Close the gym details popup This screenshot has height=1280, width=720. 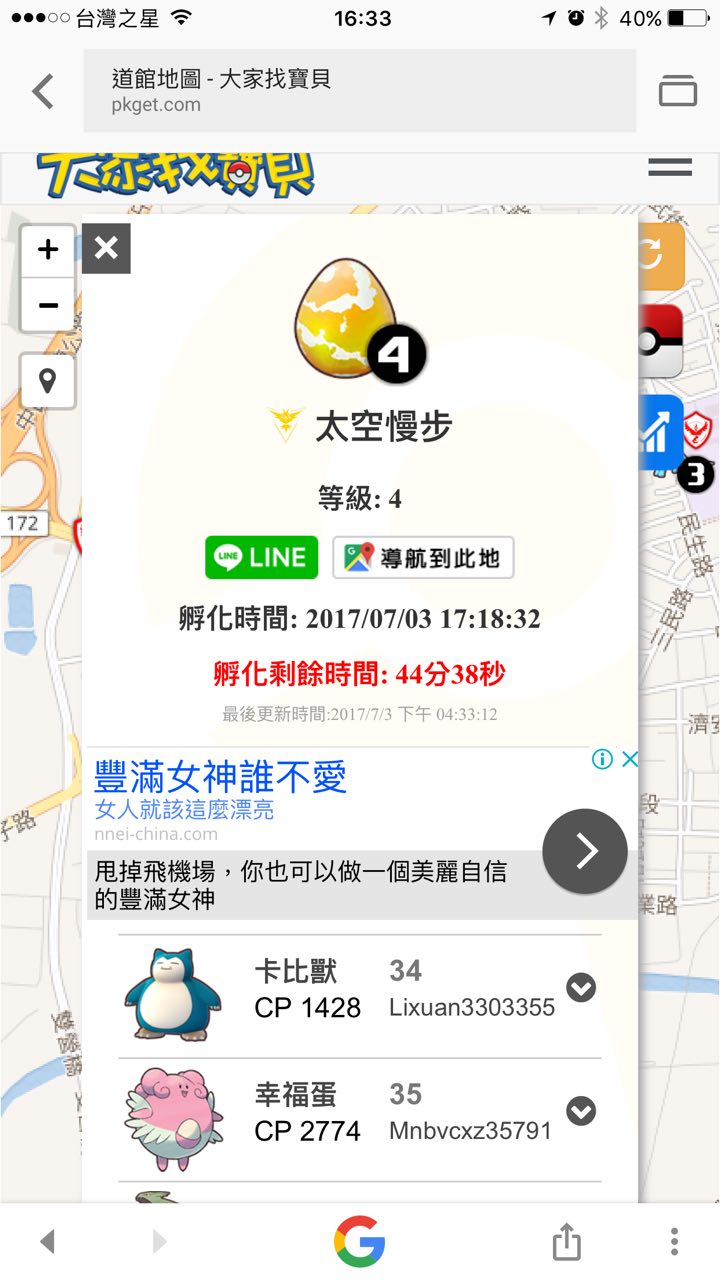[x=106, y=248]
